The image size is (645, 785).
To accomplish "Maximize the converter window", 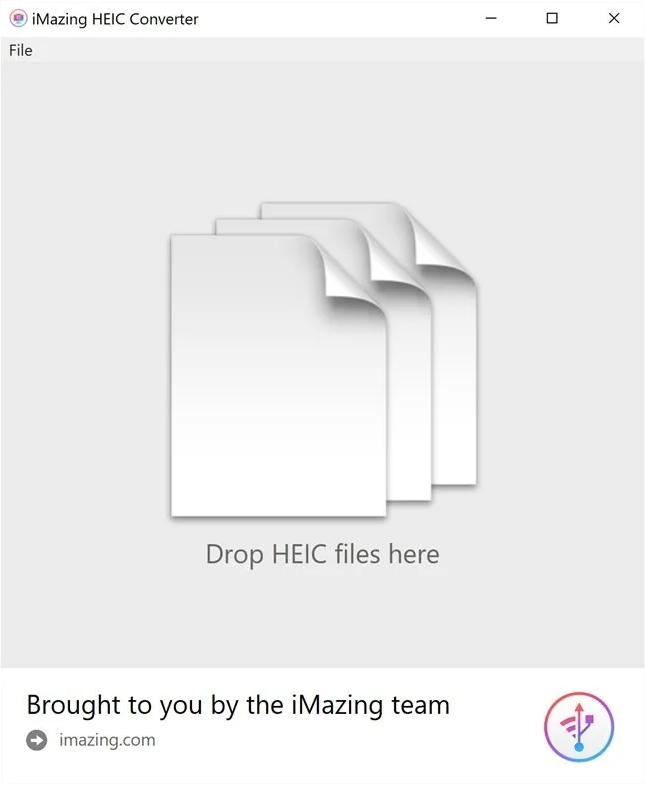I will click(x=552, y=19).
